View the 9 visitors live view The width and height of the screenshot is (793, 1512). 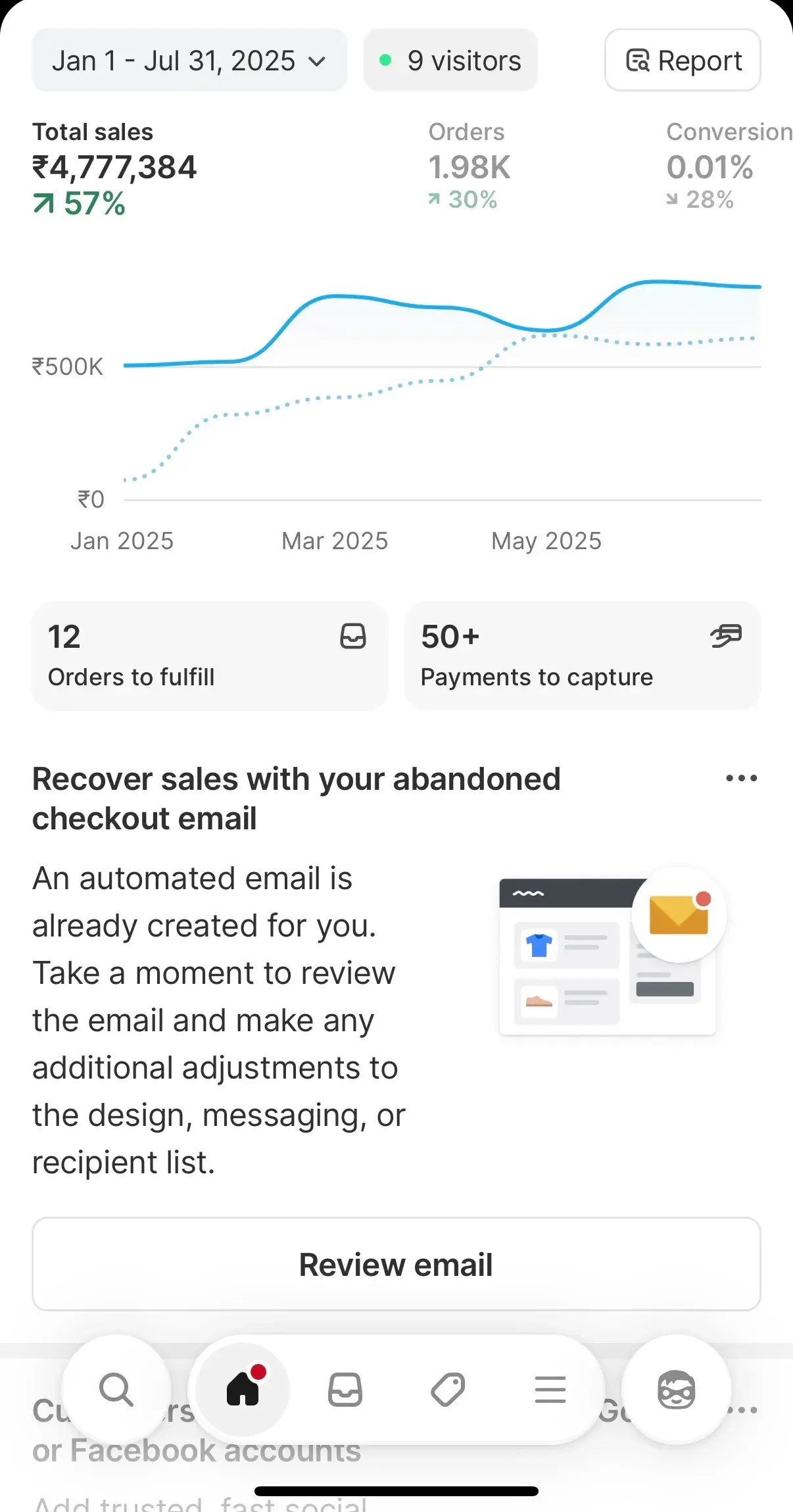tap(450, 61)
